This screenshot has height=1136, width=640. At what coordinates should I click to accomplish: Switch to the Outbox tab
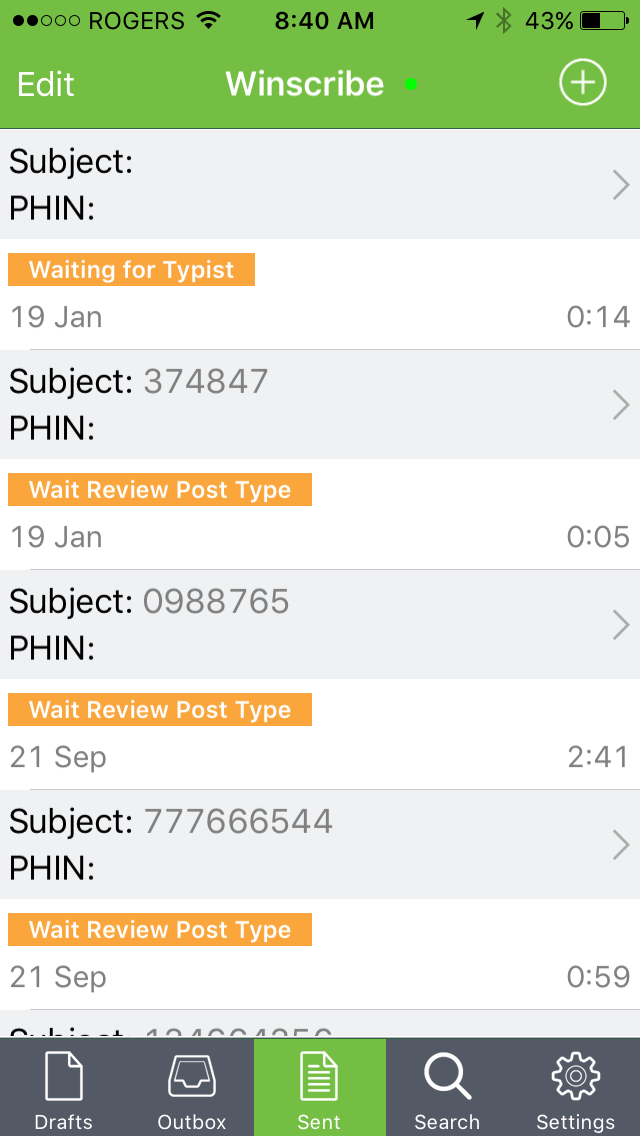(192, 1088)
